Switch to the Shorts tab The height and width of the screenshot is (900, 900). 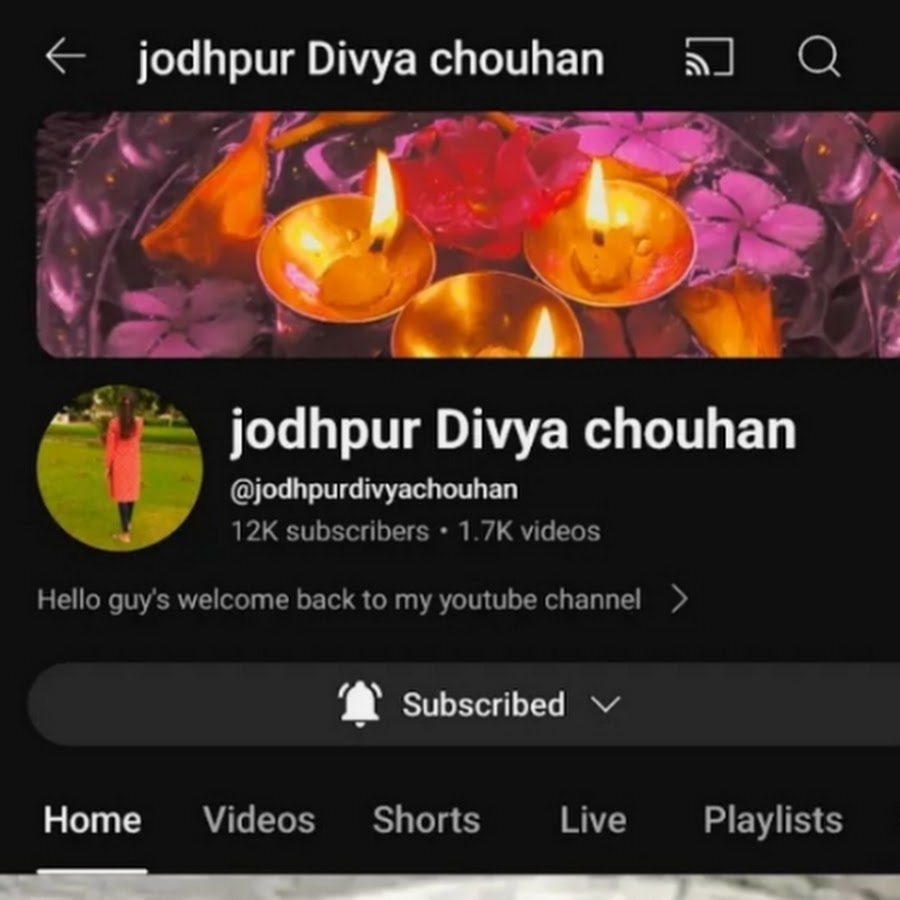(x=426, y=820)
